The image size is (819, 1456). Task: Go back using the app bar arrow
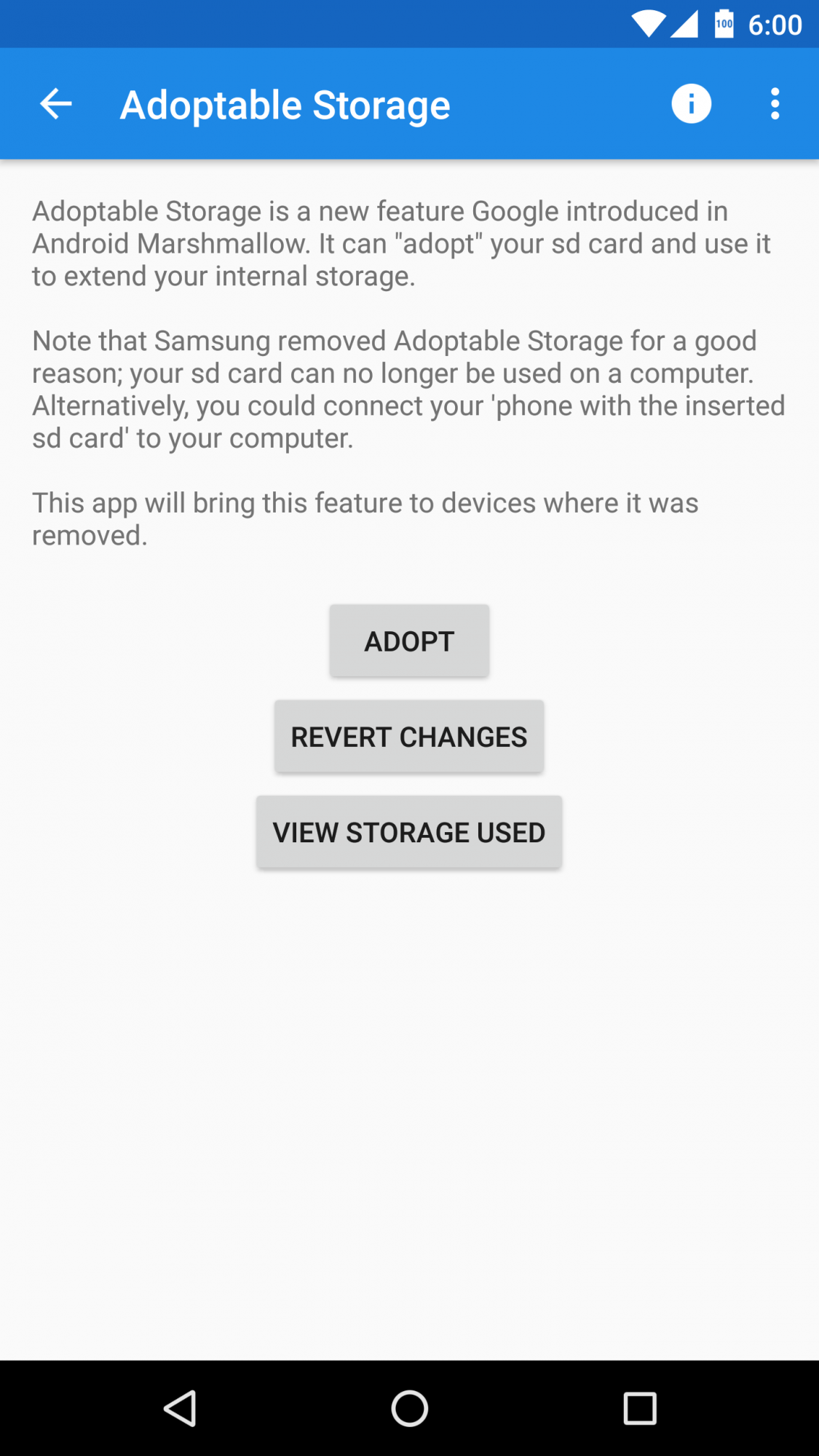tap(55, 104)
